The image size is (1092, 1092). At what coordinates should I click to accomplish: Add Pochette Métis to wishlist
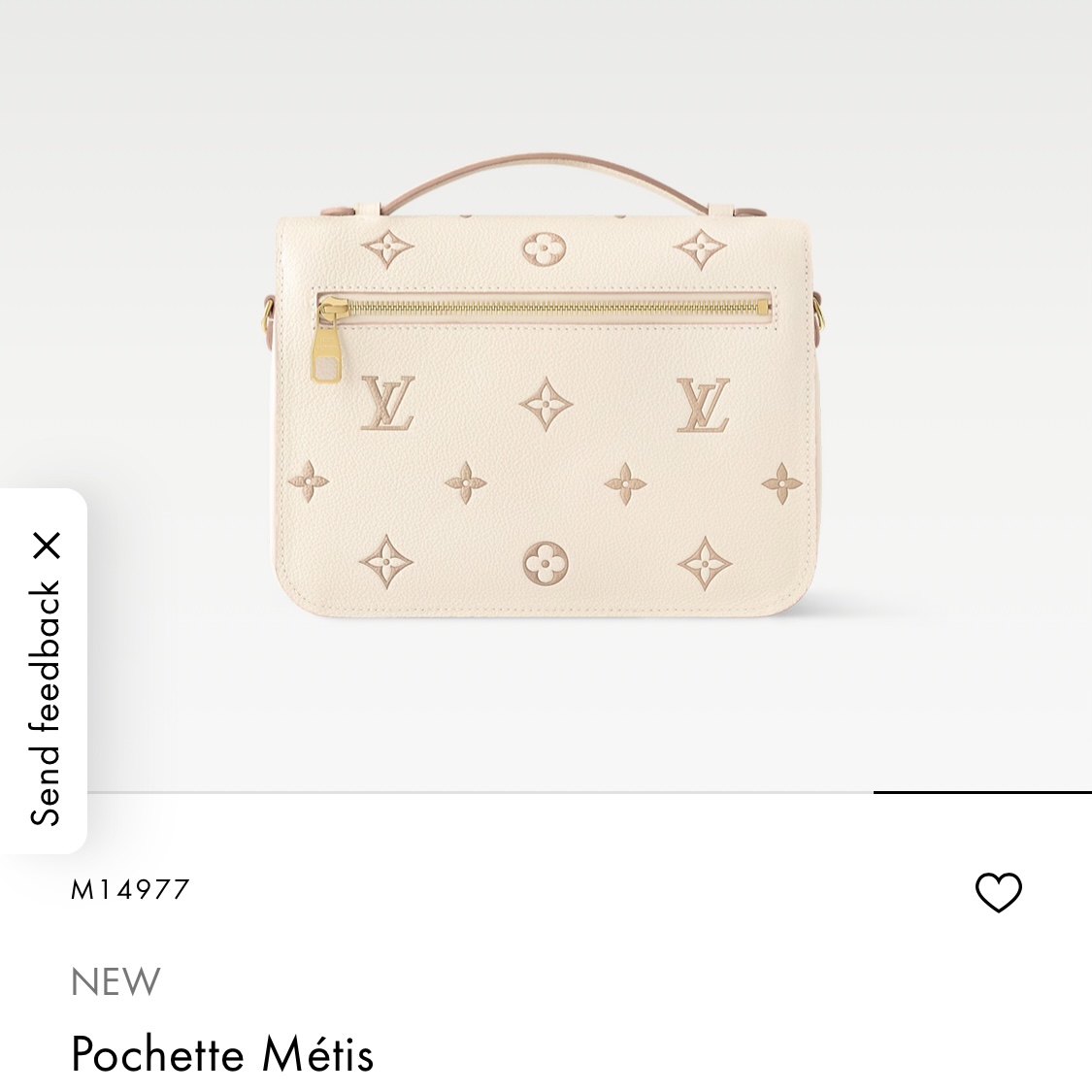tap(998, 893)
